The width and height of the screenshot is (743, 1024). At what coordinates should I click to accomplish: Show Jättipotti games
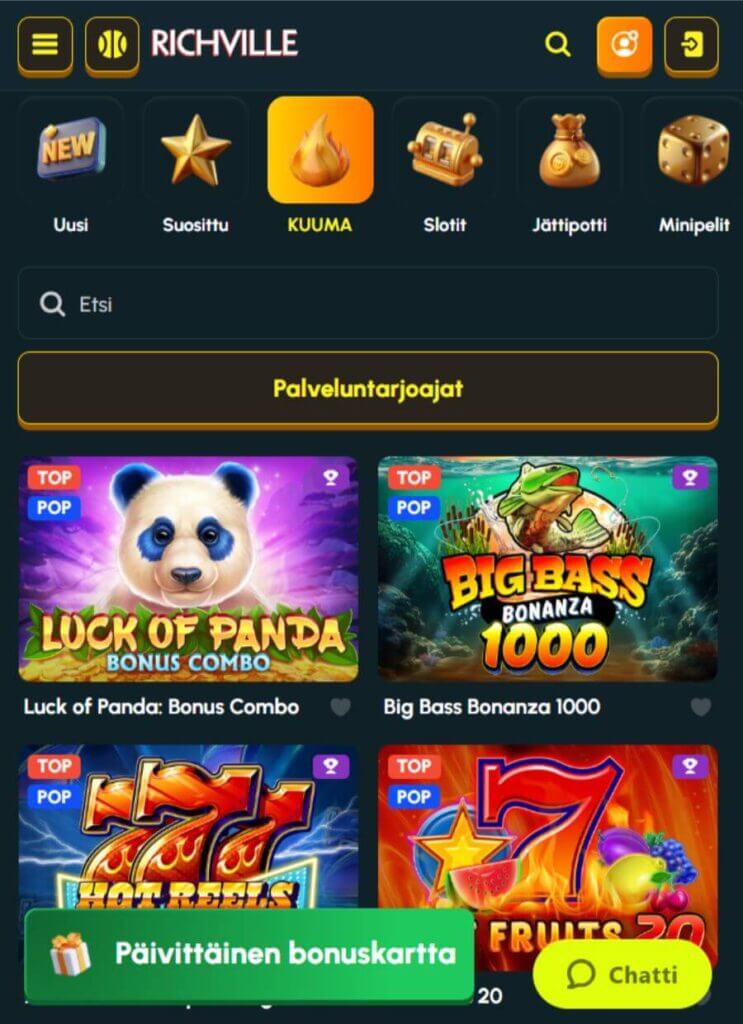[x=569, y=167]
